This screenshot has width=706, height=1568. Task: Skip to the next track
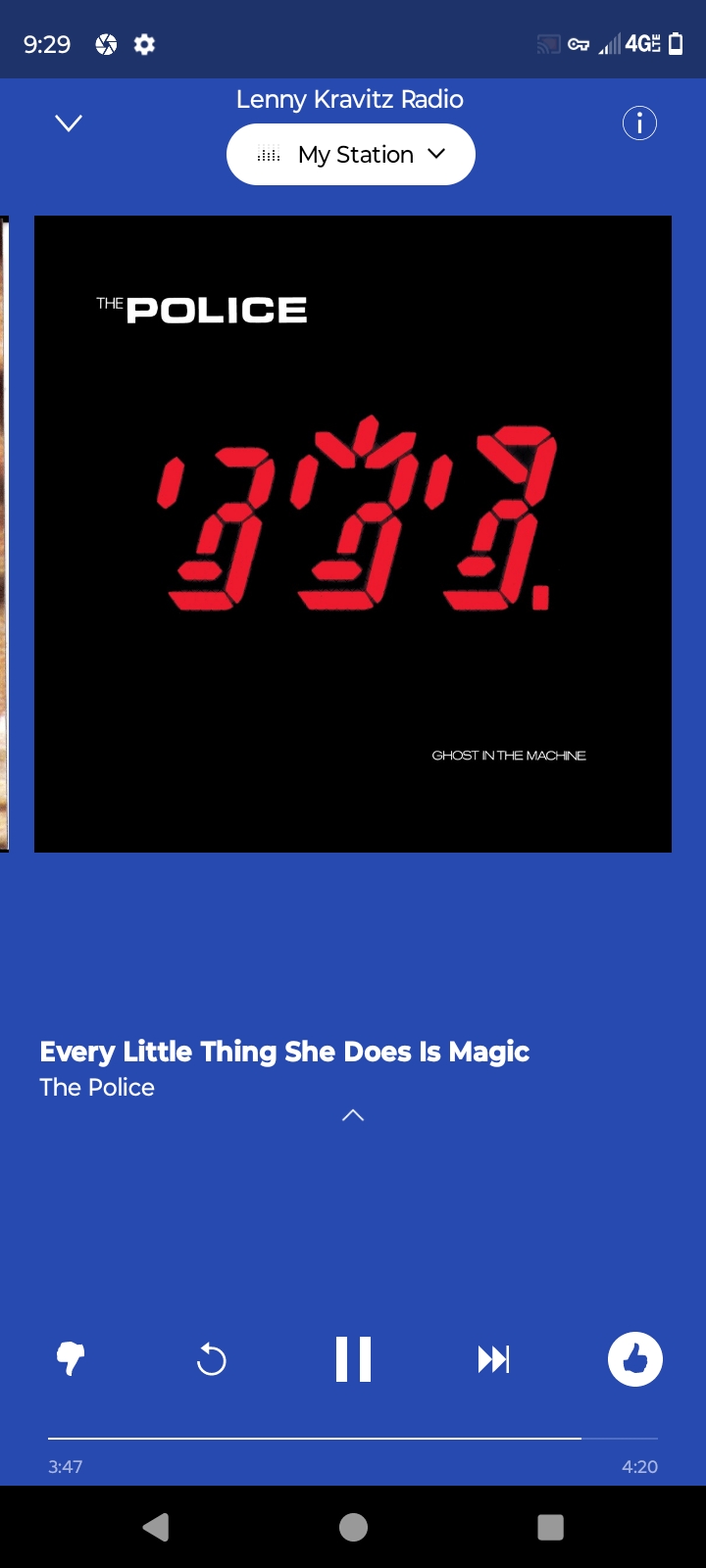493,1359
